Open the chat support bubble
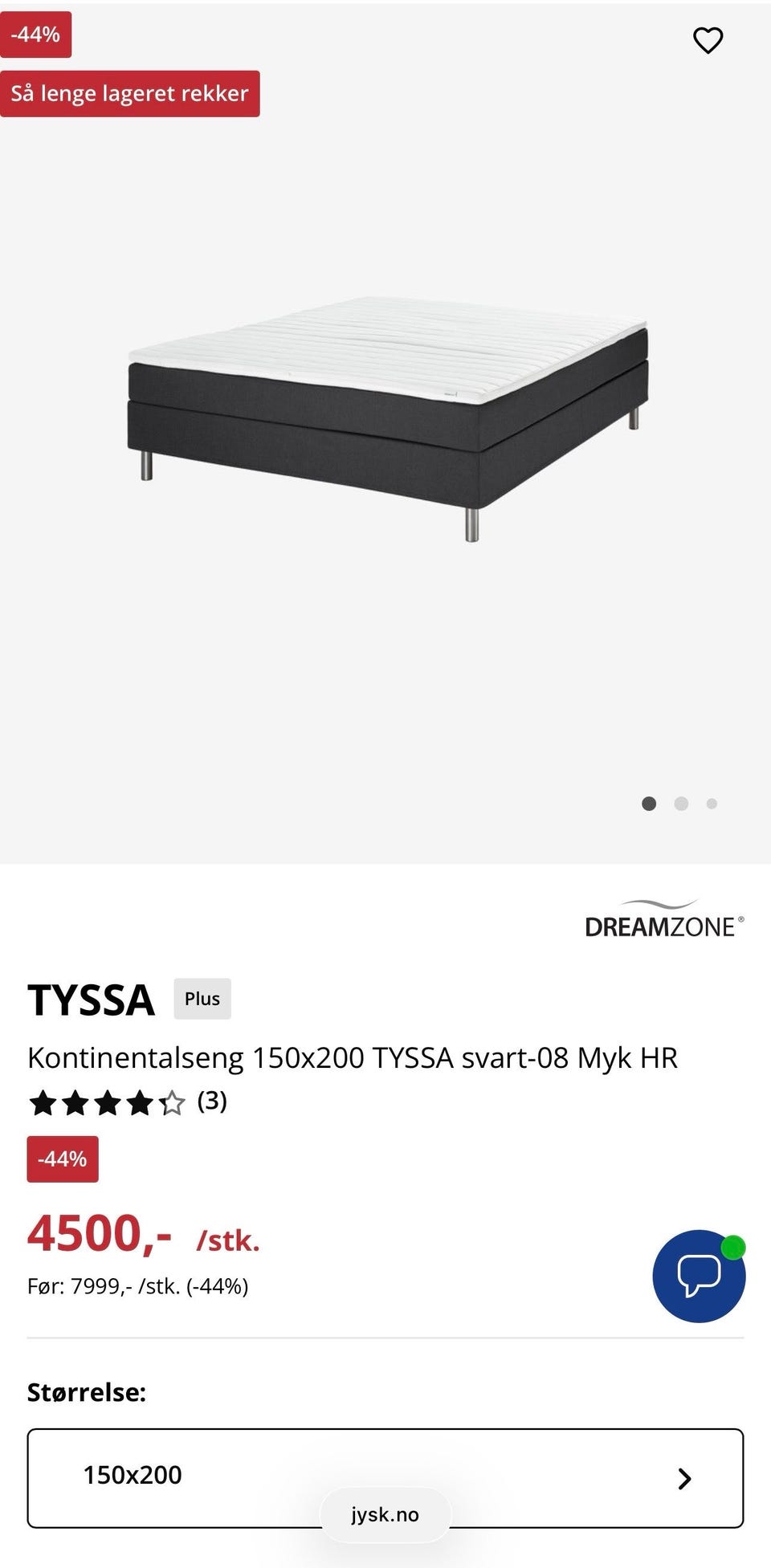Viewport: 771px width, 1568px height. pos(699,1276)
